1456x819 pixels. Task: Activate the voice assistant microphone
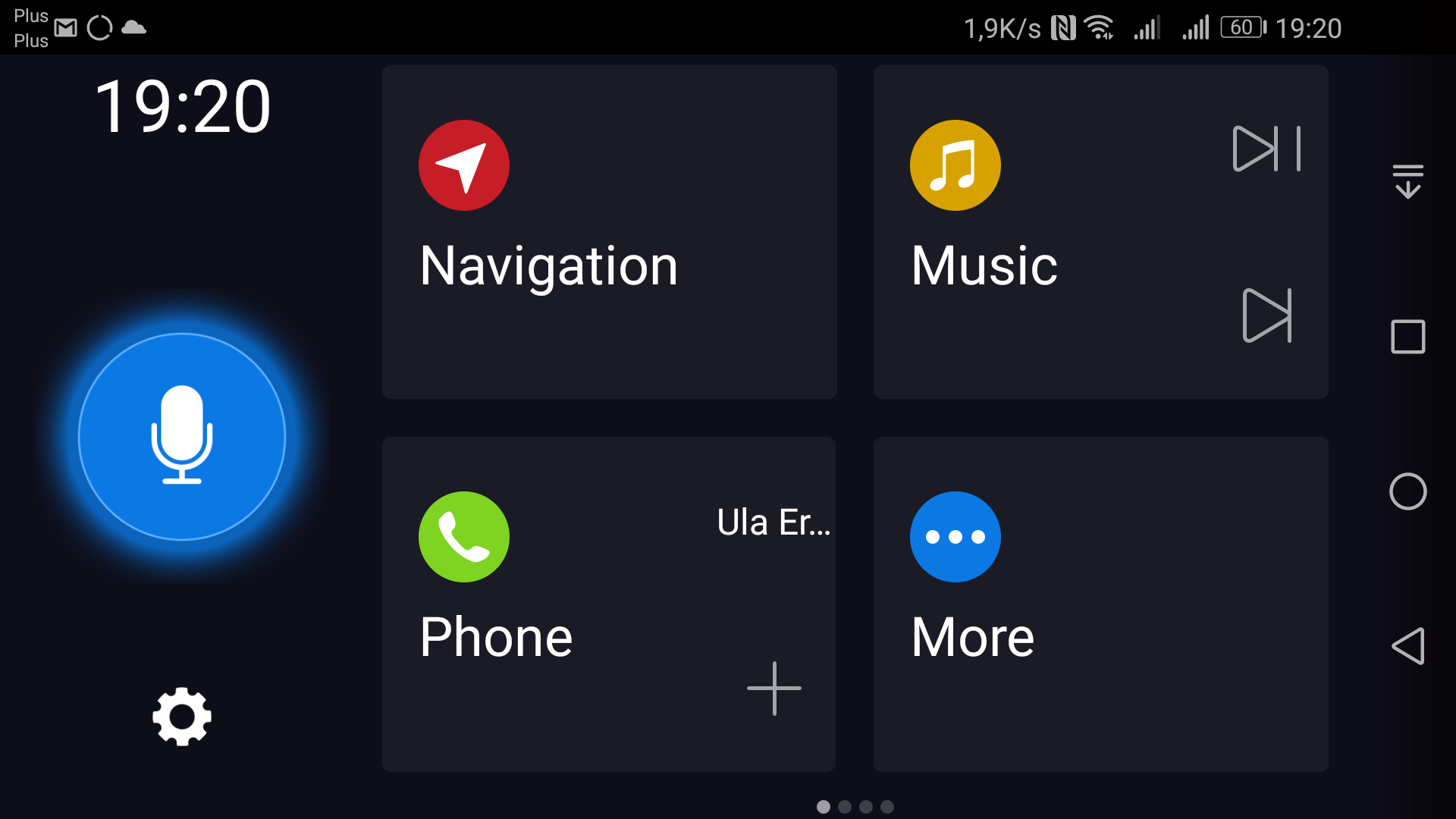(182, 436)
